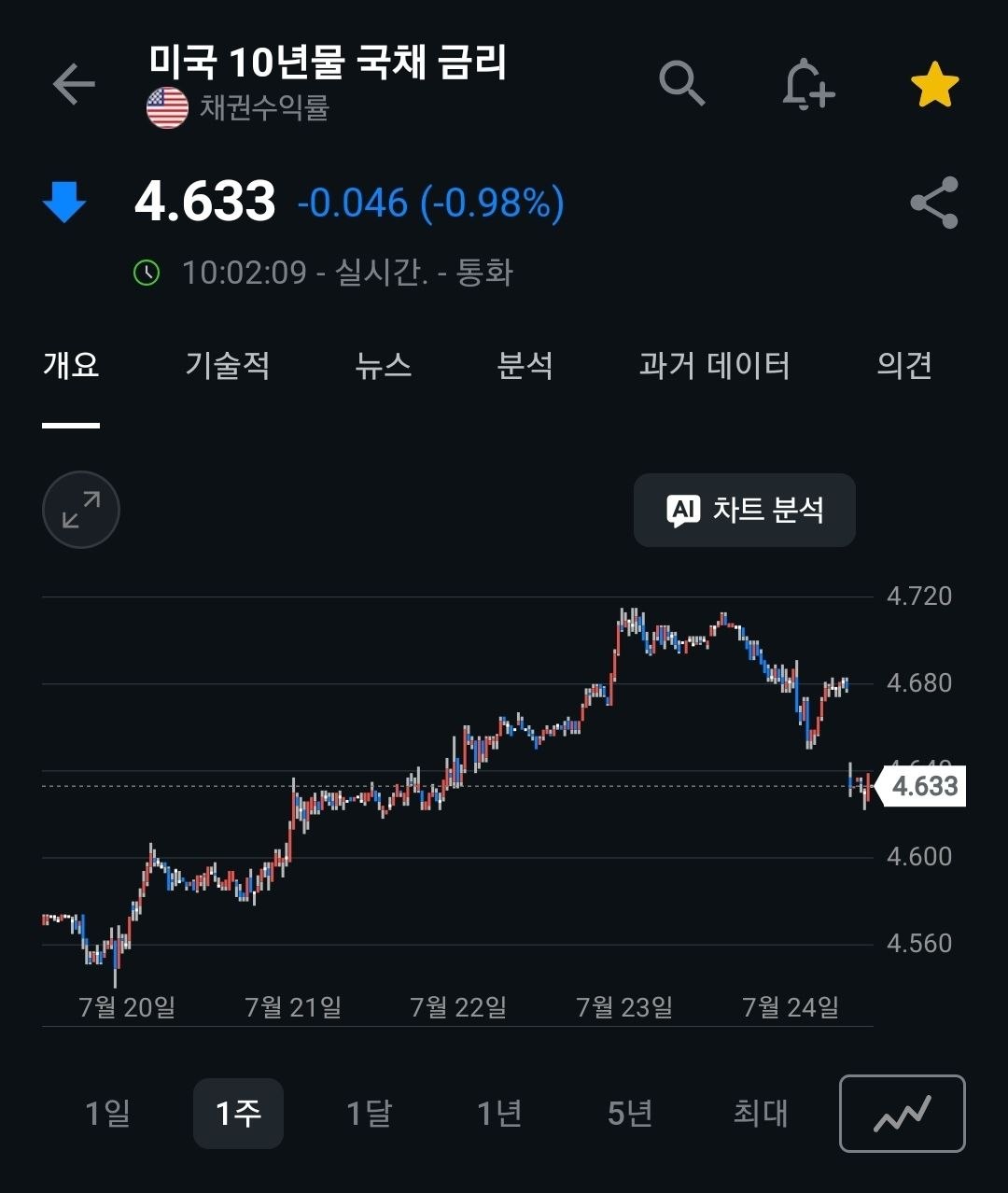Switch to the 분석 tab

[525, 365]
